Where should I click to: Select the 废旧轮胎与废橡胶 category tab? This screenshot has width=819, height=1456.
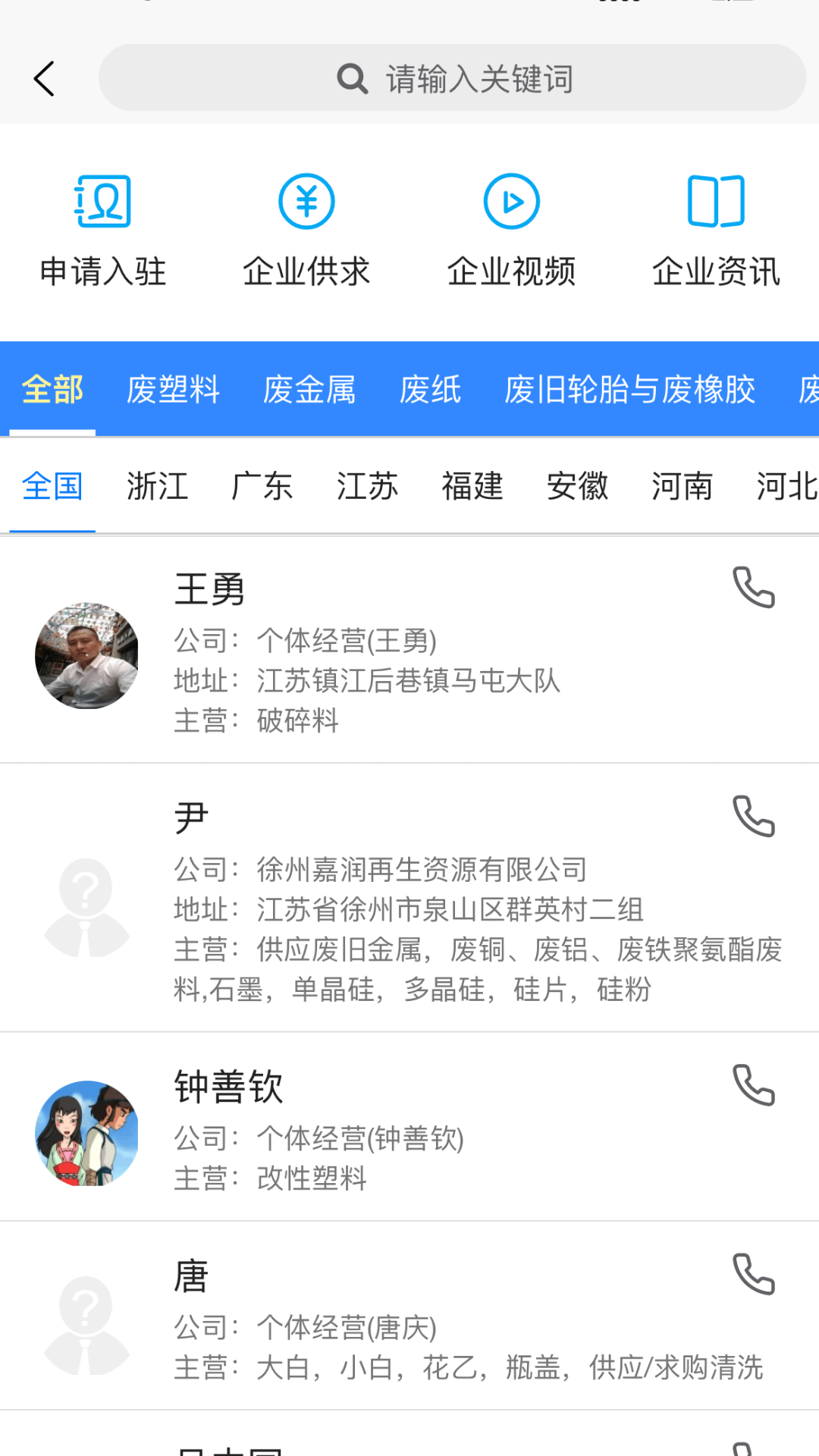(x=630, y=390)
